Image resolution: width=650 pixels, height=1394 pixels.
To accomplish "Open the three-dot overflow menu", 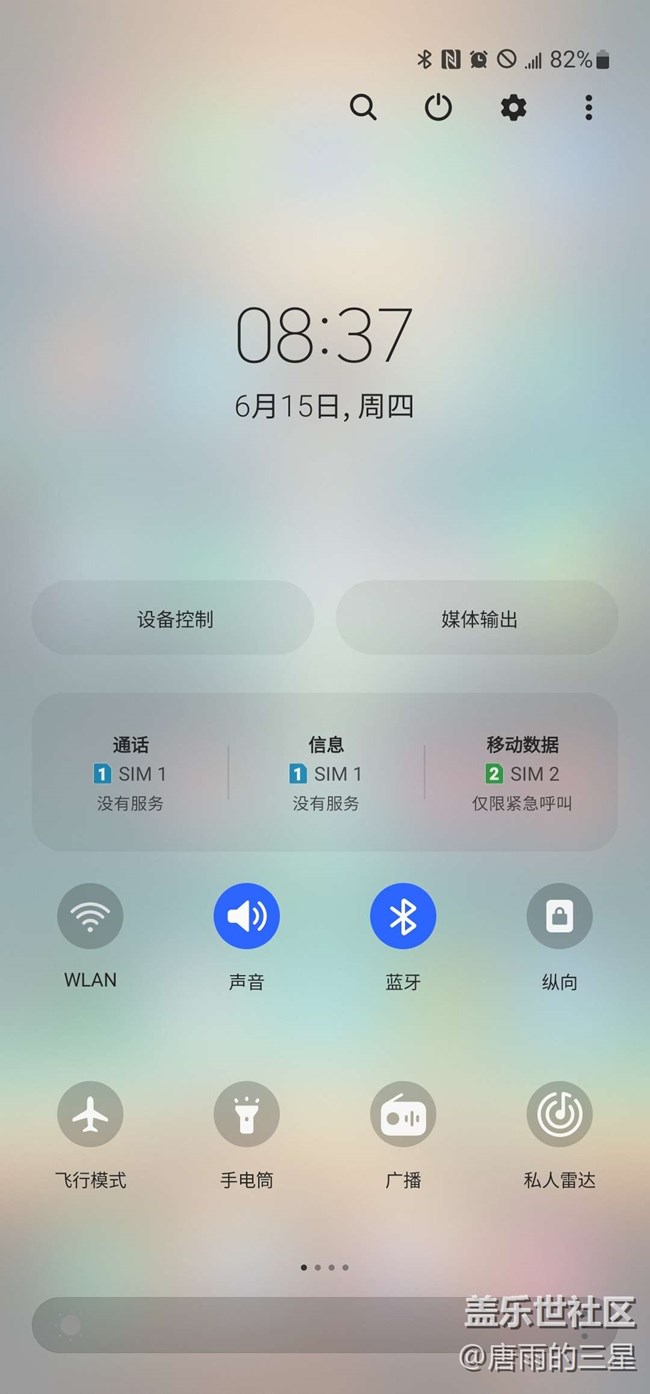I will 588,107.
